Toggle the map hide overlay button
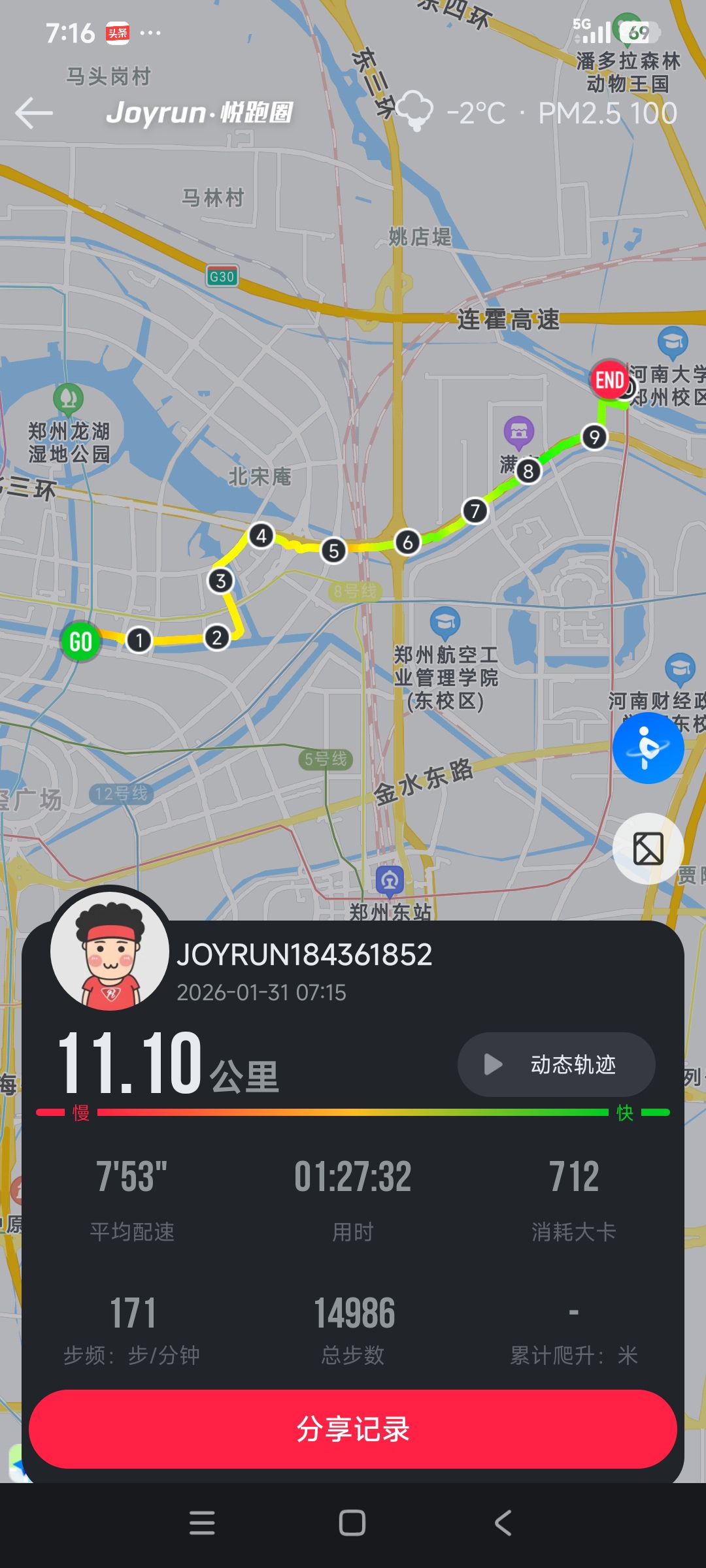Image resolution: width=706 pixels, height=1568 pixels. tap(648, 849)
